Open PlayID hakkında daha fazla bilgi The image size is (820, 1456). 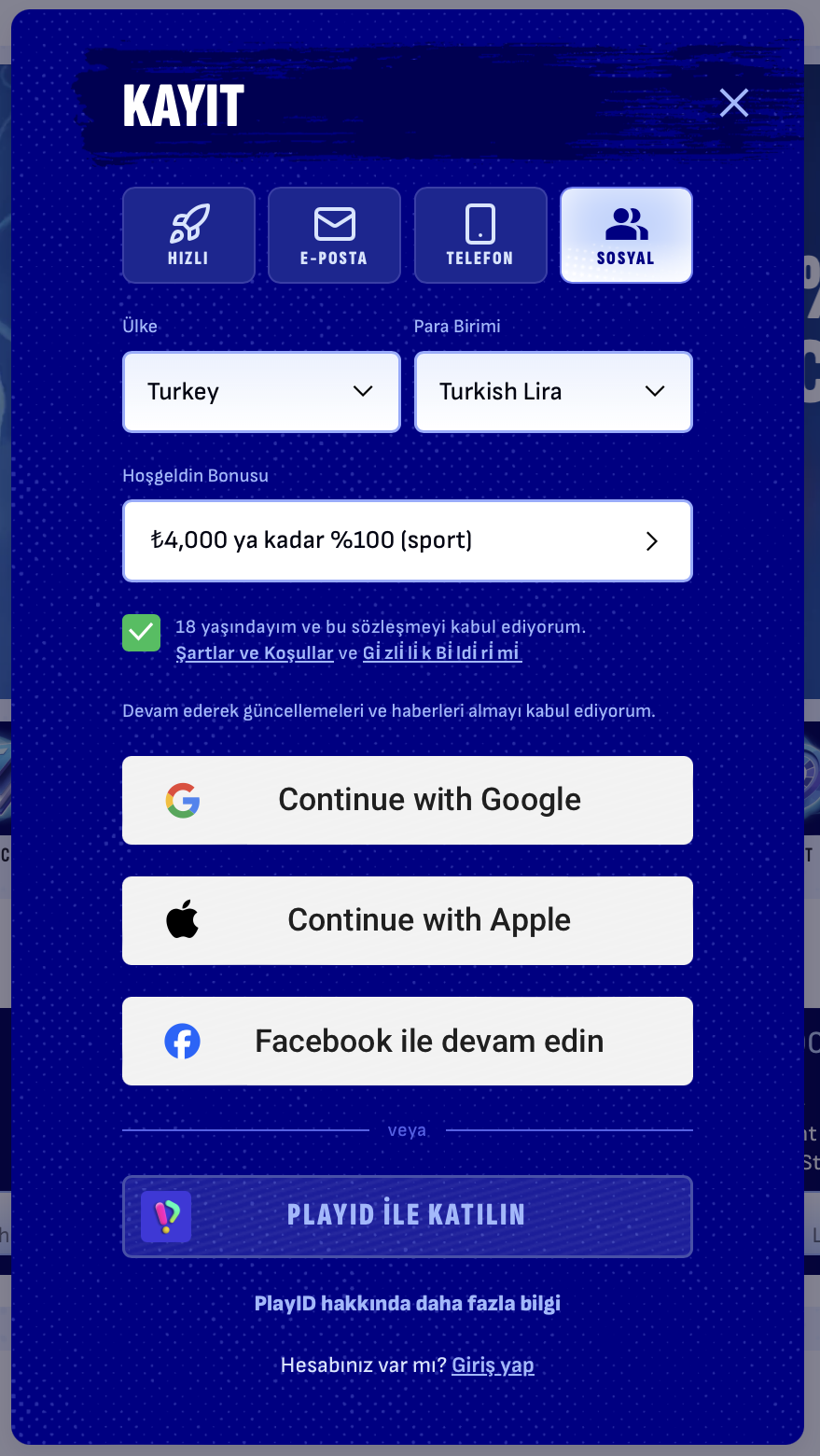tap(407, 1304)
